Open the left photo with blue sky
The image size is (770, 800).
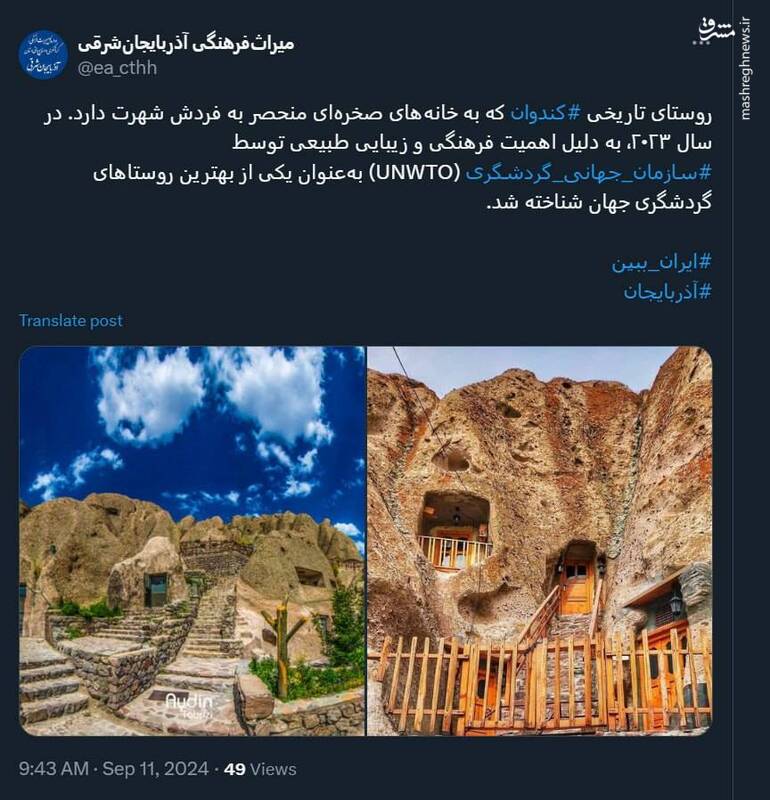click(x=192, y=541)
